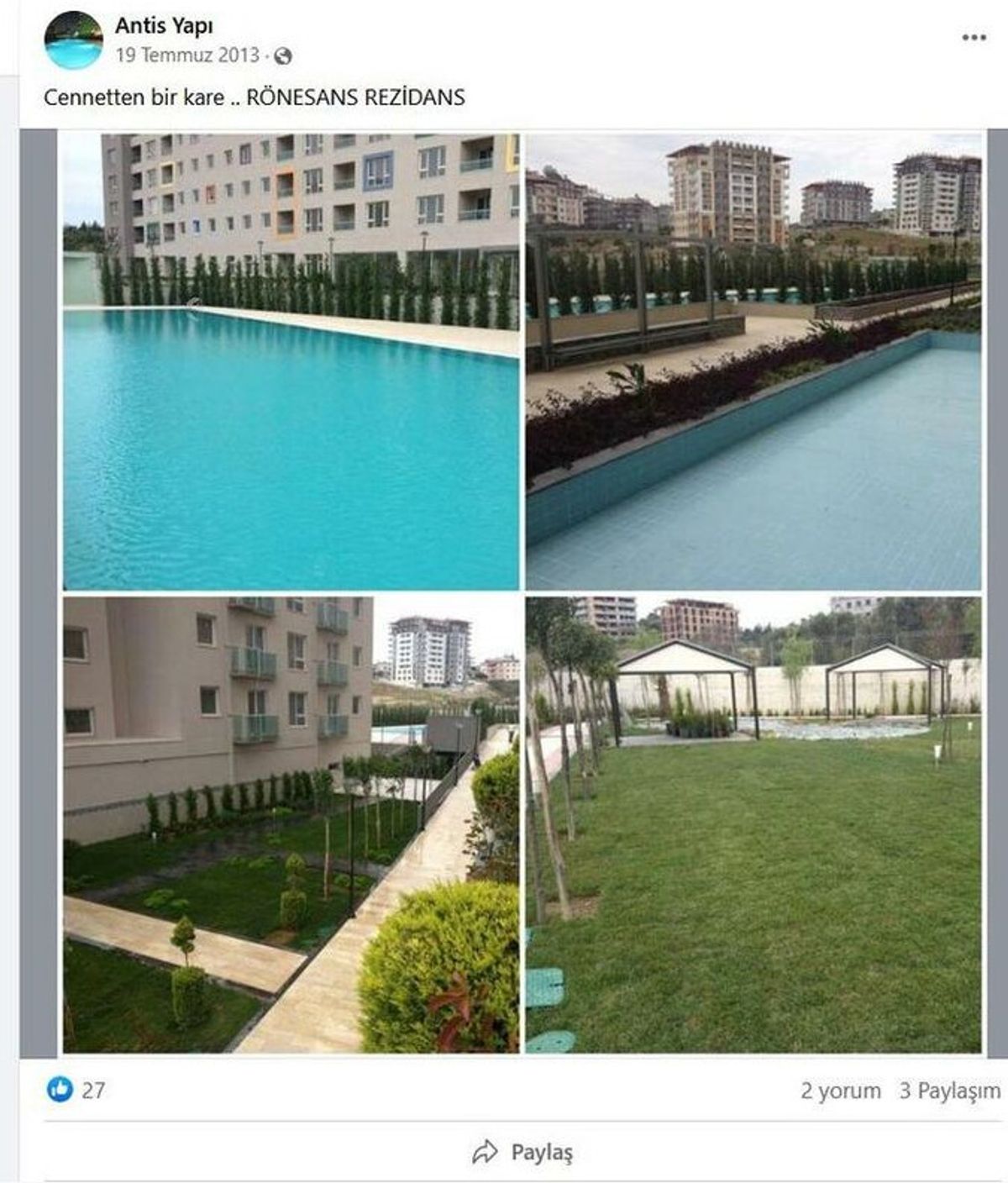View the 3 Paylaşım shares
This screenshot has height=1183, width=1008.
pyautogui.click(x=949, y=1091)
